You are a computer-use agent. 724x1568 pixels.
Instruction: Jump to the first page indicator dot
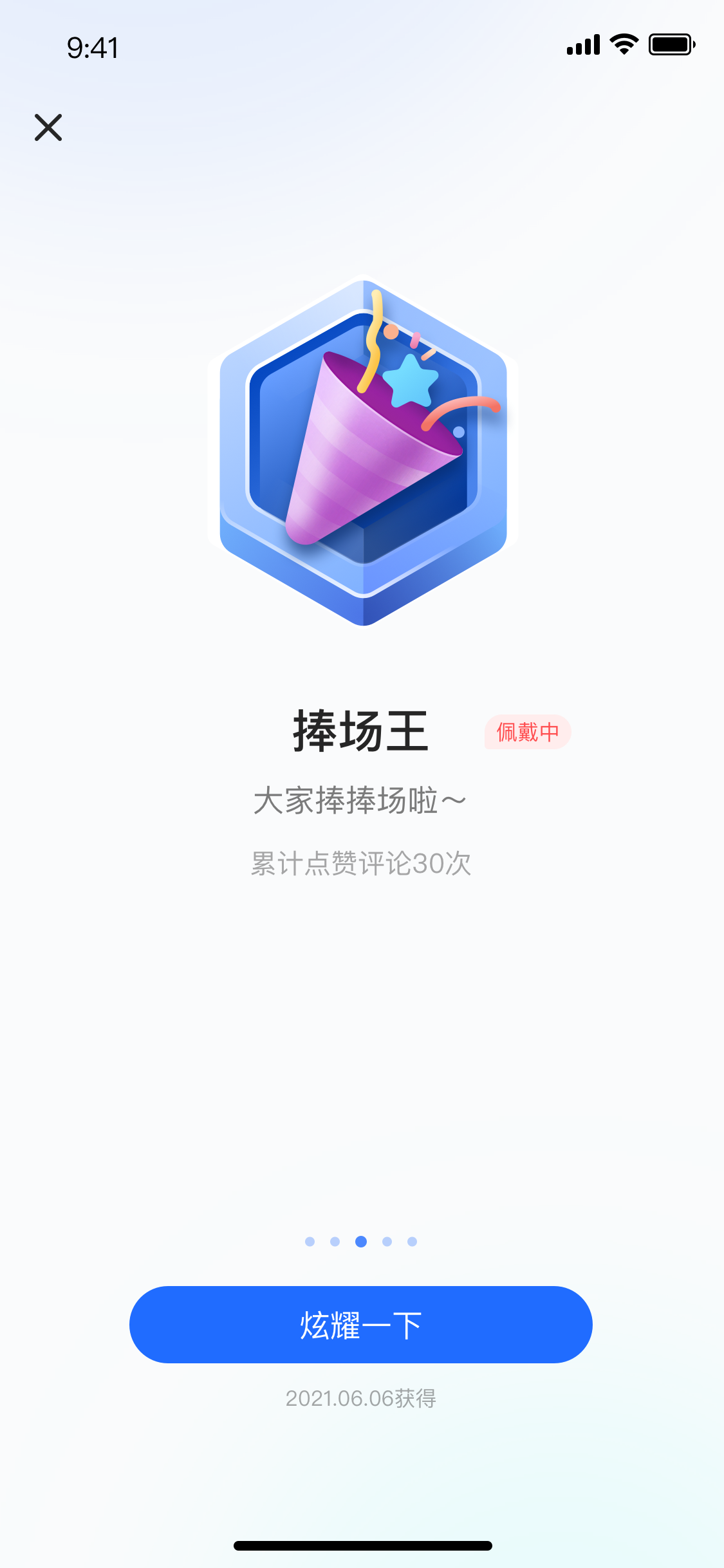click(310, 1242)
